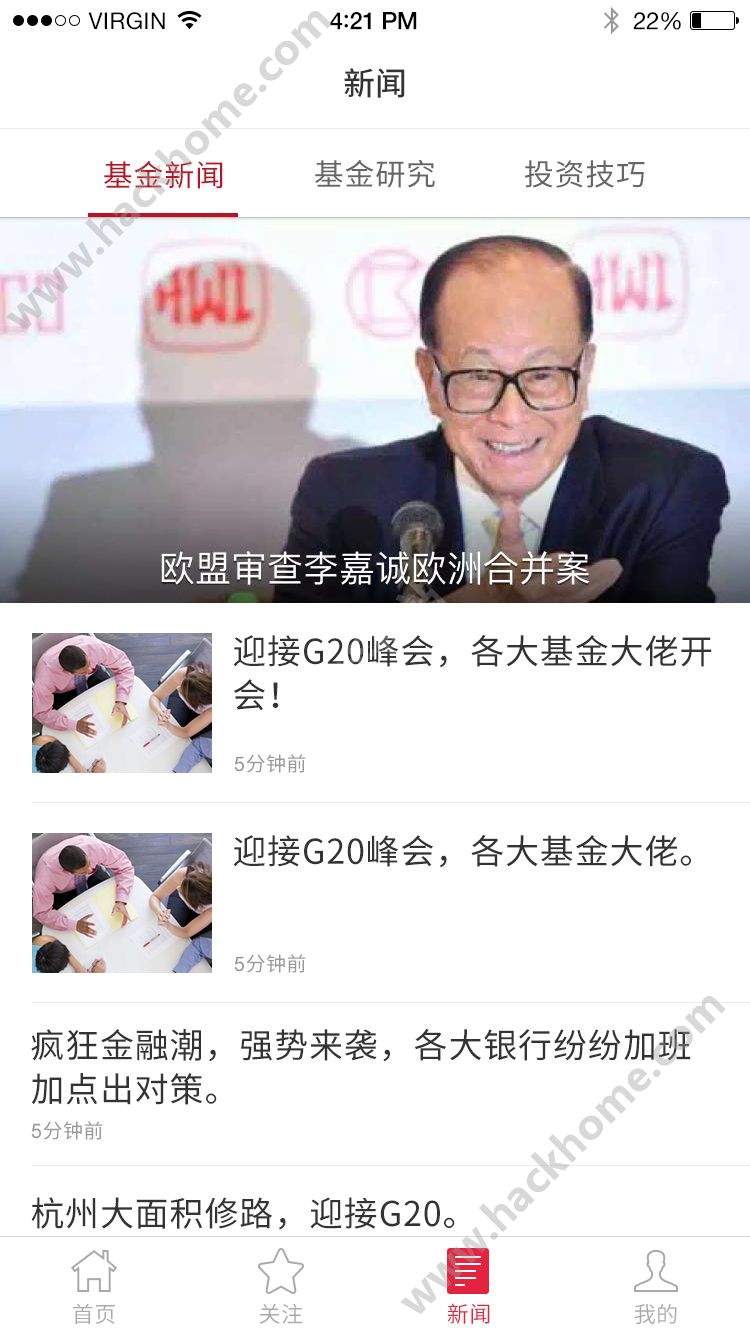Image resolution: width=750 pixels, height=1334 pixels.
Task: Switch to the 基金新闻 tab
Action: coord(163,175)
